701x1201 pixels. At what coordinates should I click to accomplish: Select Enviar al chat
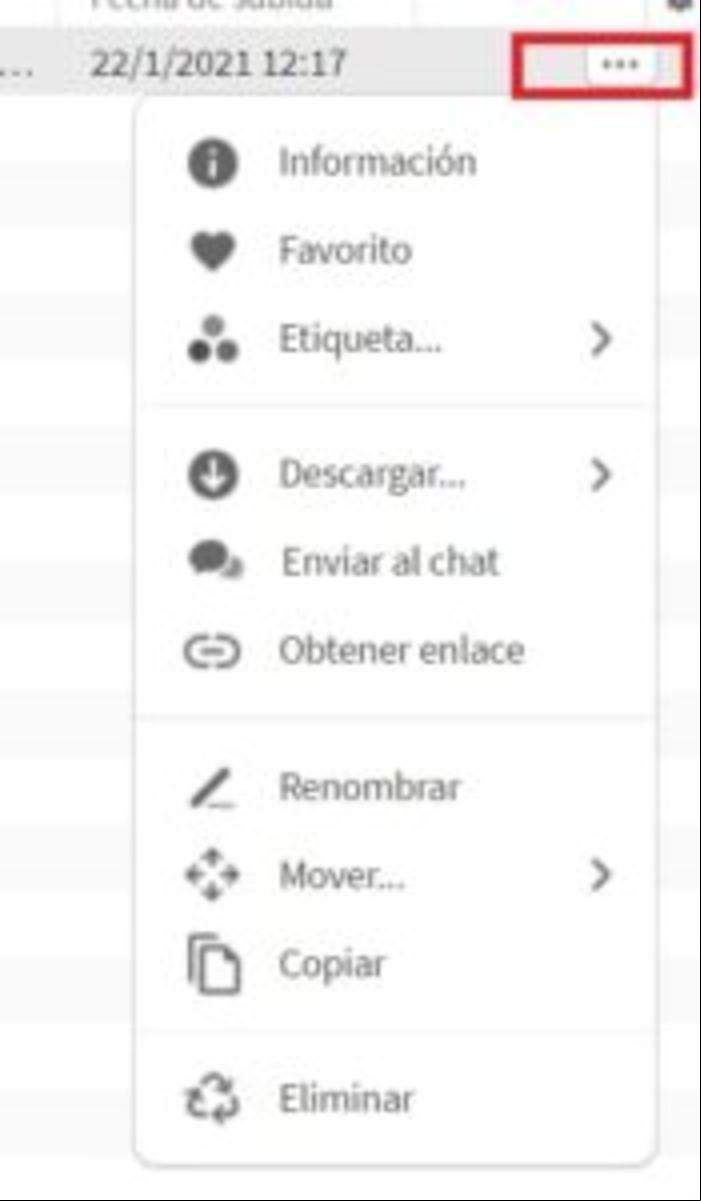tap(396, 562)
